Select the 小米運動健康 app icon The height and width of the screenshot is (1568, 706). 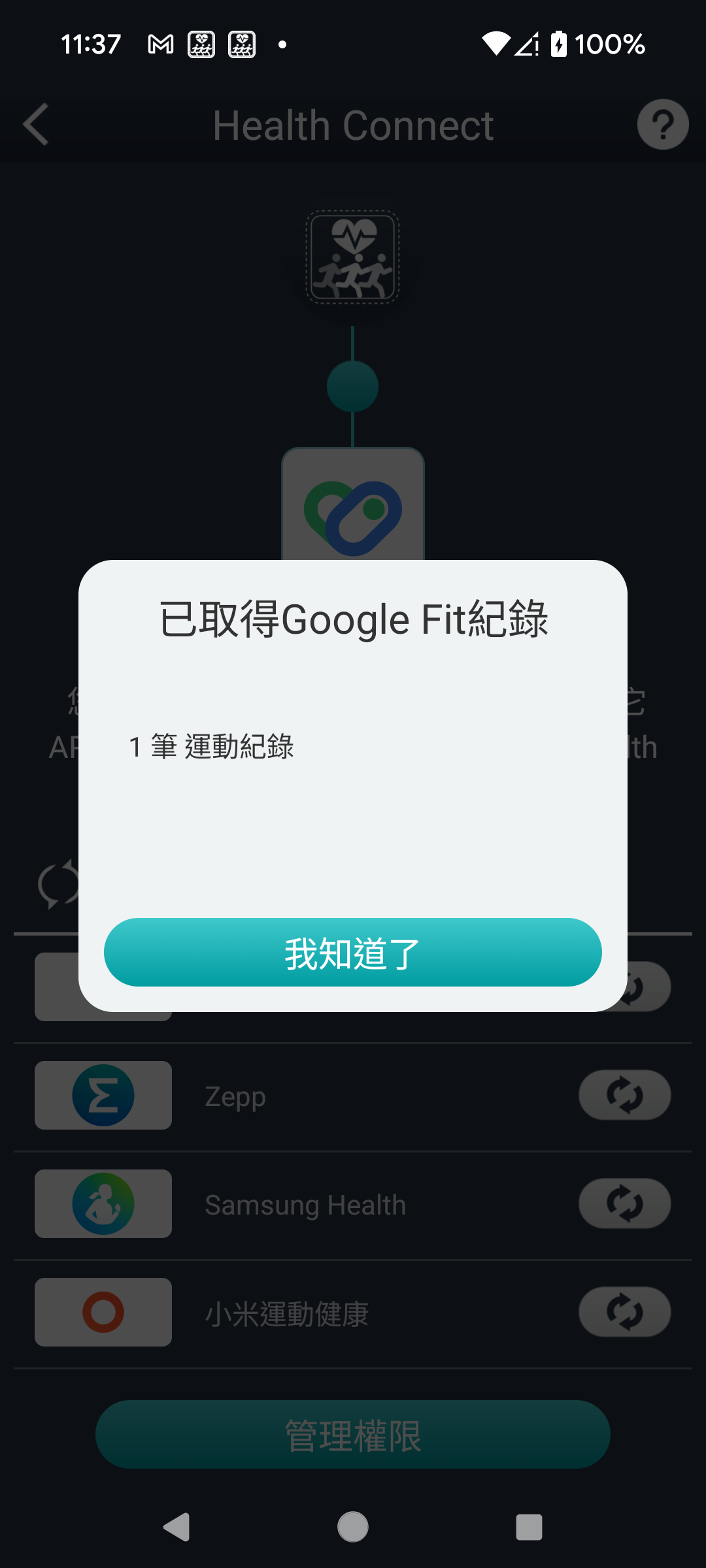tap(103, 1313)
